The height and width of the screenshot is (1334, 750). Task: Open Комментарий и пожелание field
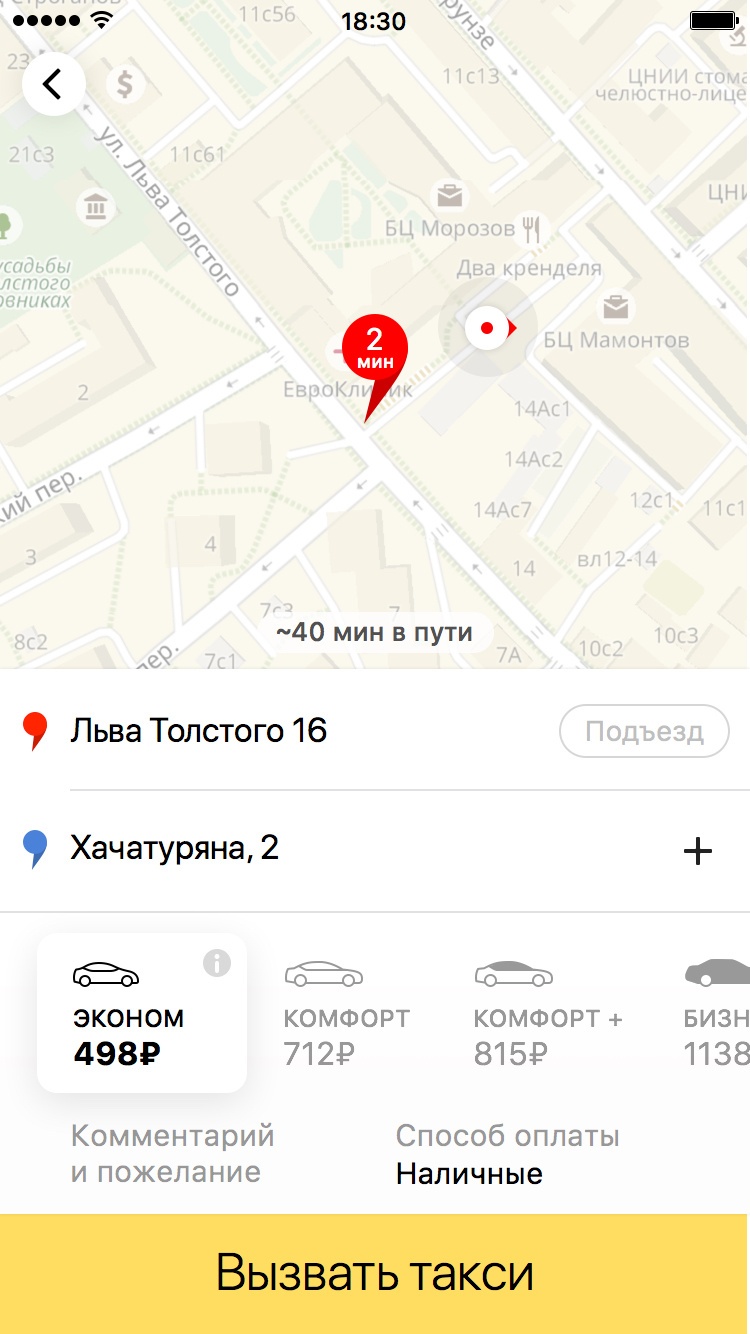coord(172,1153)
